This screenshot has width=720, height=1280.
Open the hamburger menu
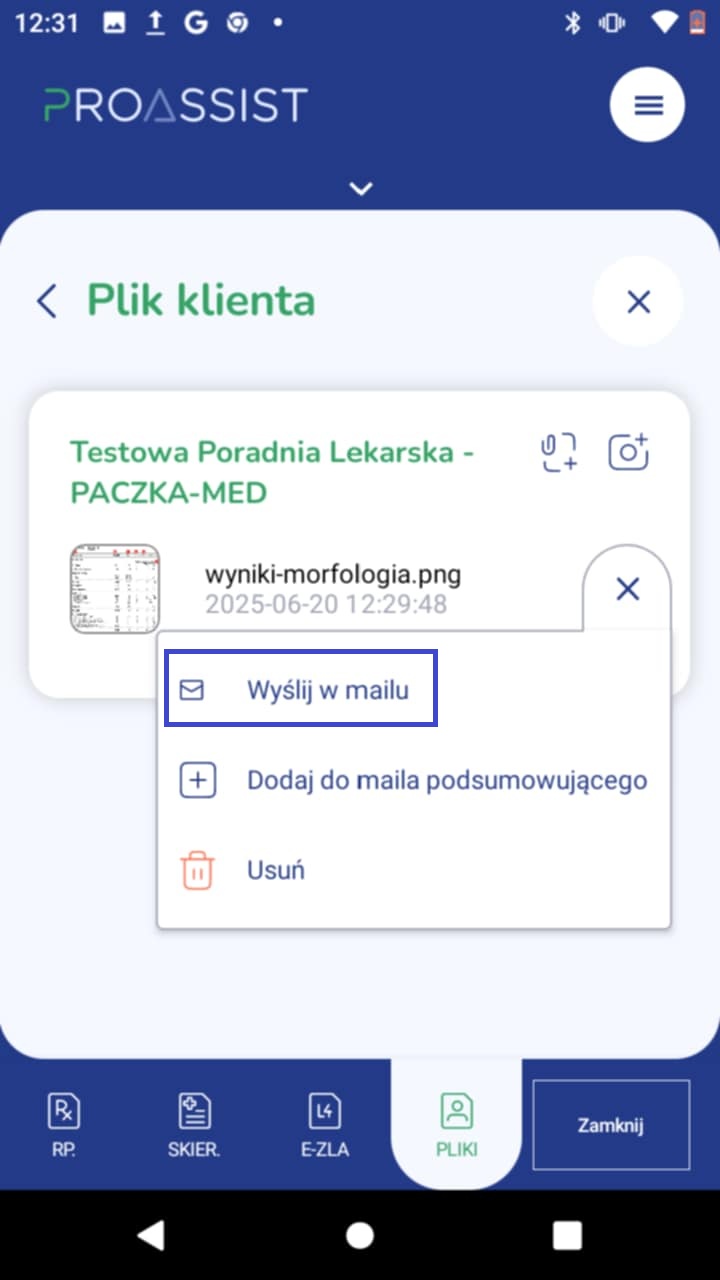click(648, 105)
